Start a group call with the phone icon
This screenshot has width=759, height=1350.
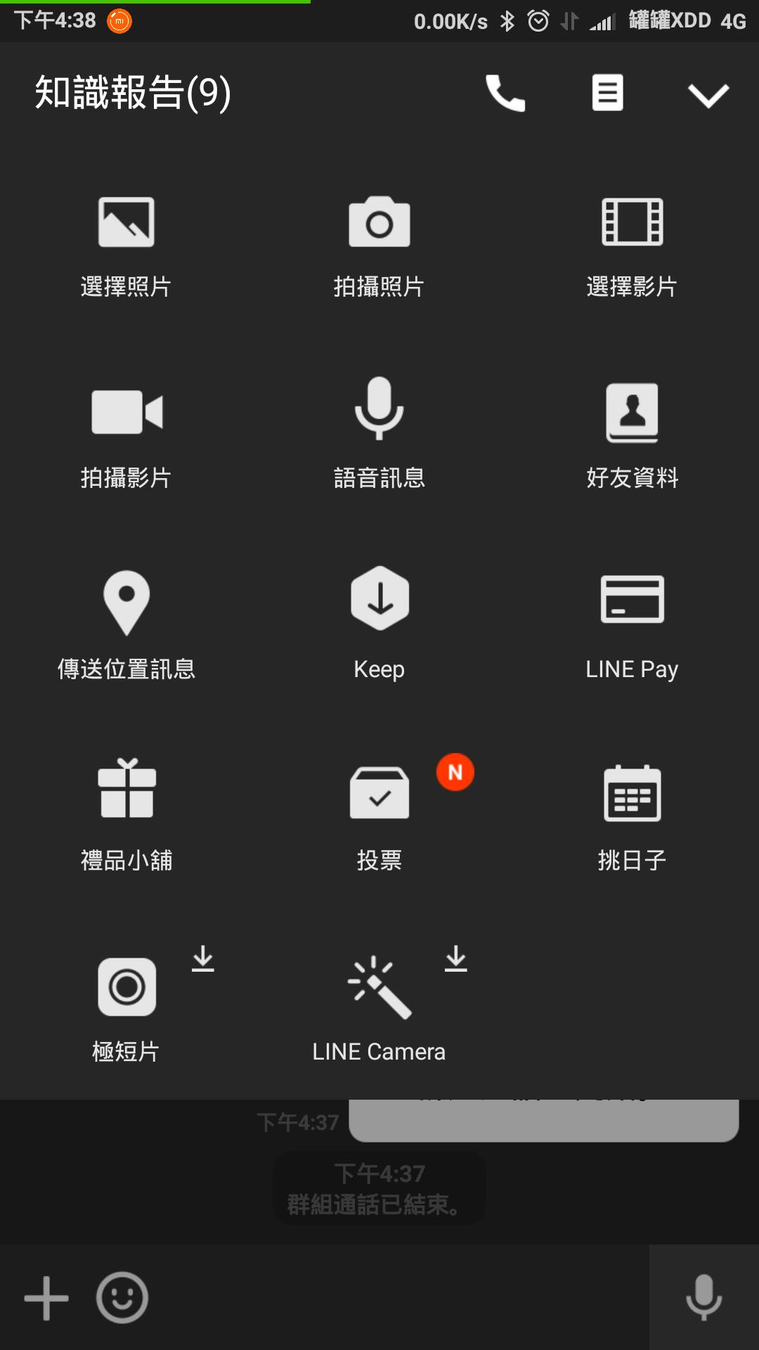505,93
